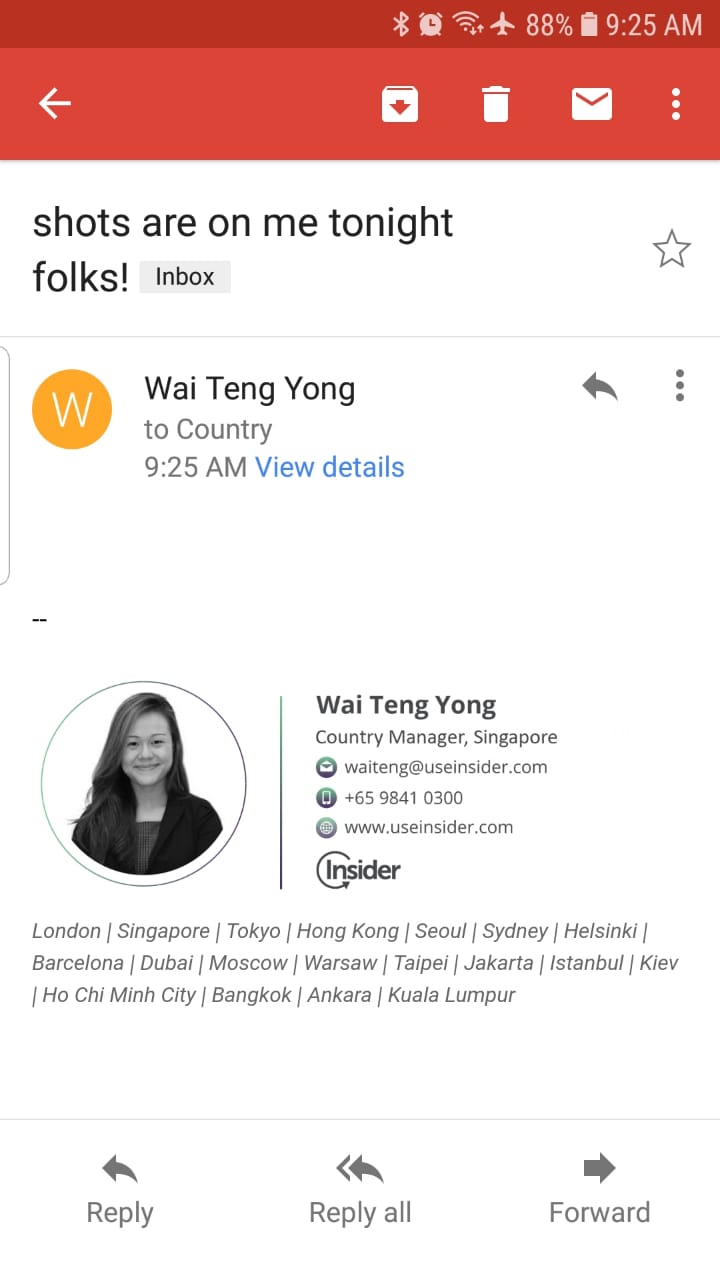Screen dimensions: 720x1280
Task: View details of the message
Action: coord(330,467)
